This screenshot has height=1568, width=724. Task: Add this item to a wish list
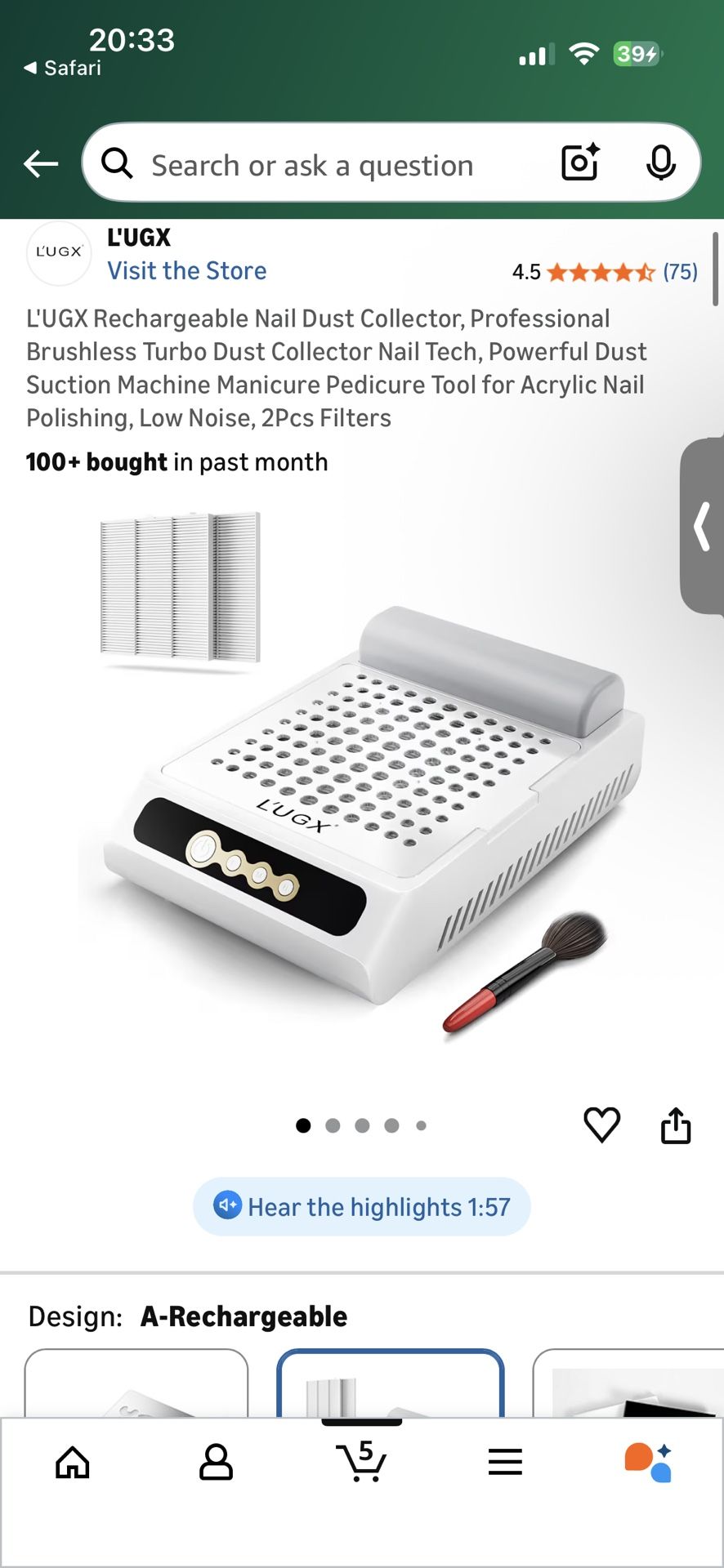pos(601,1125)
